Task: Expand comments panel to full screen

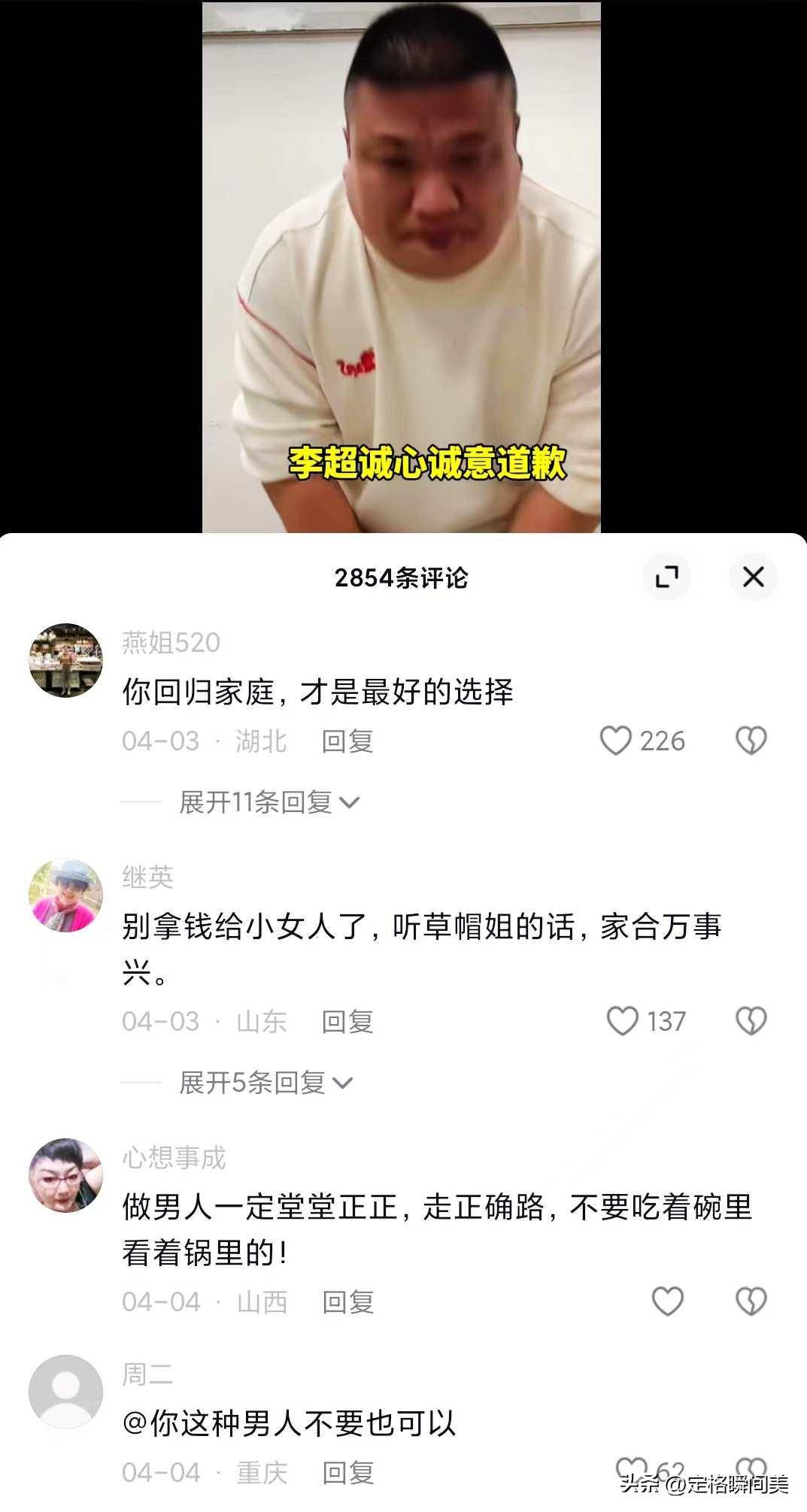Action: point(666,577)
